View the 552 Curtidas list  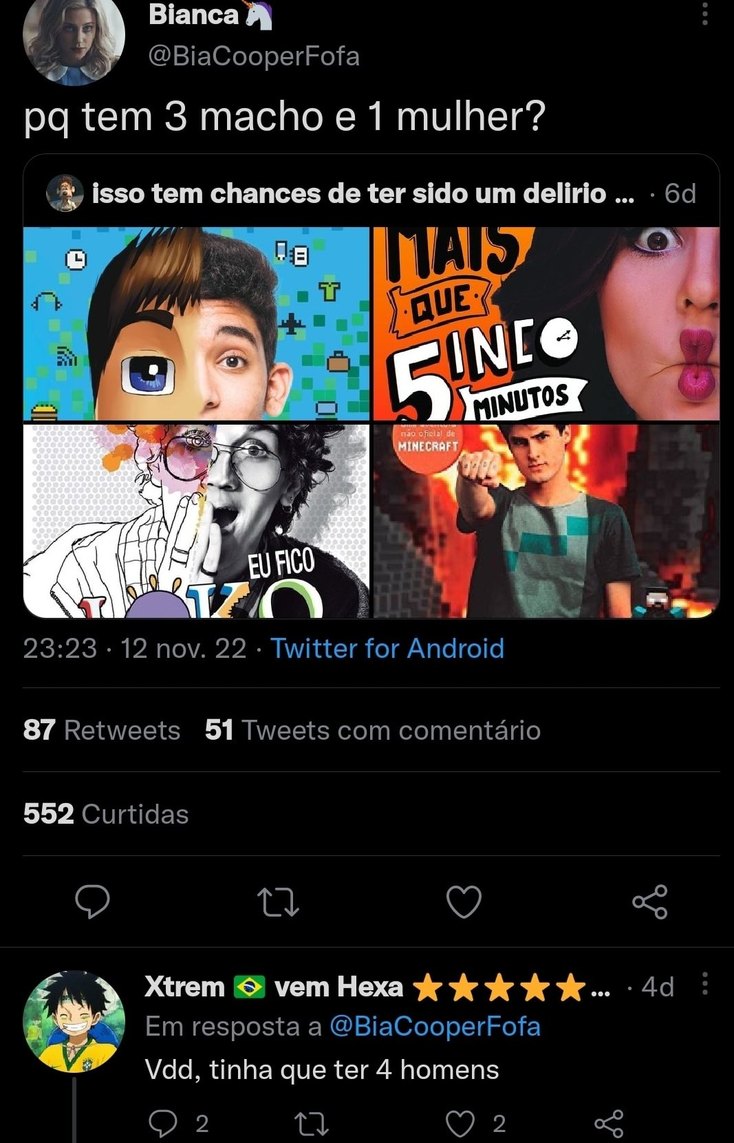click(x=106, y=814)
